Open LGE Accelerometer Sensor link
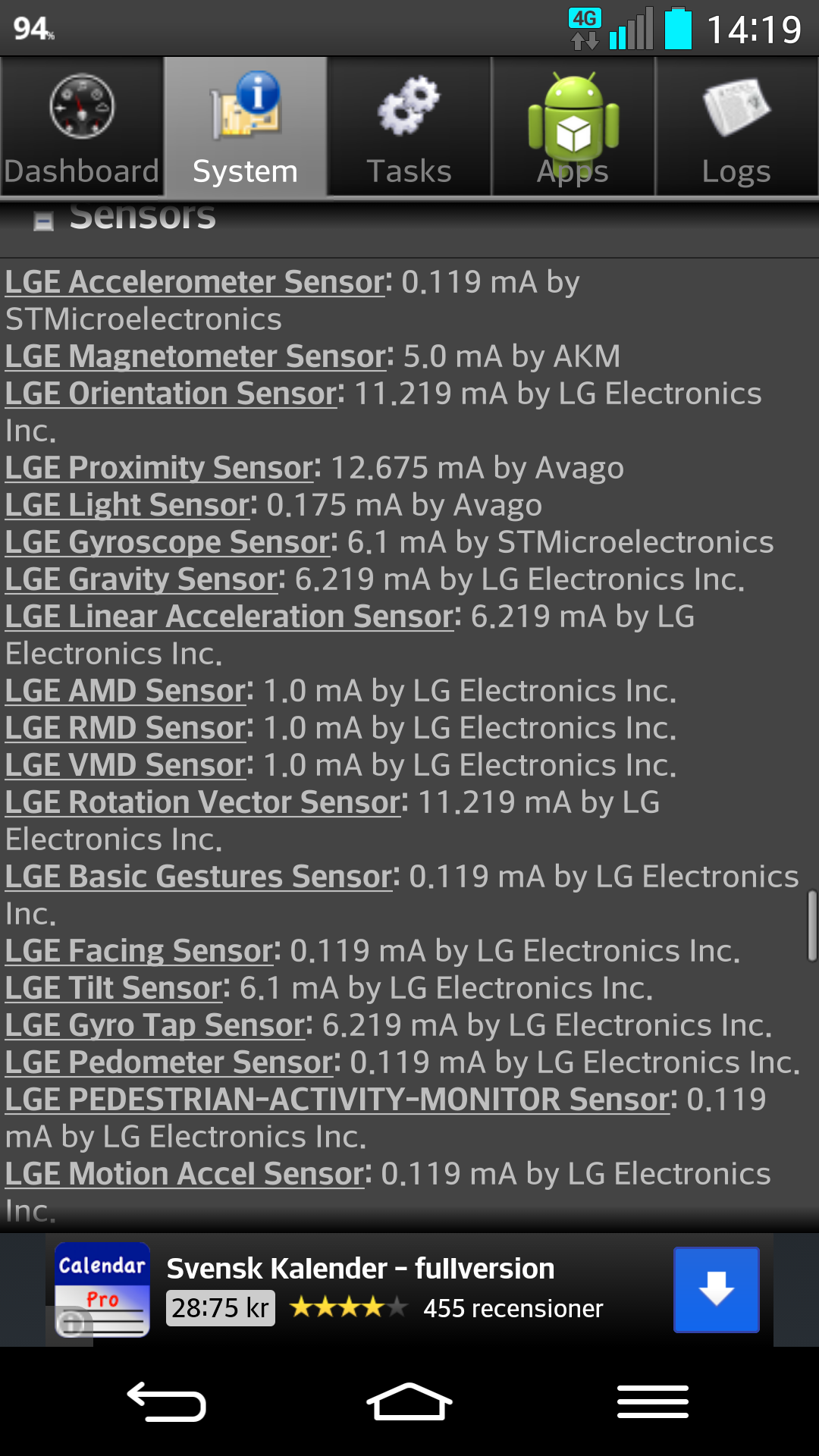 [195, 282]
